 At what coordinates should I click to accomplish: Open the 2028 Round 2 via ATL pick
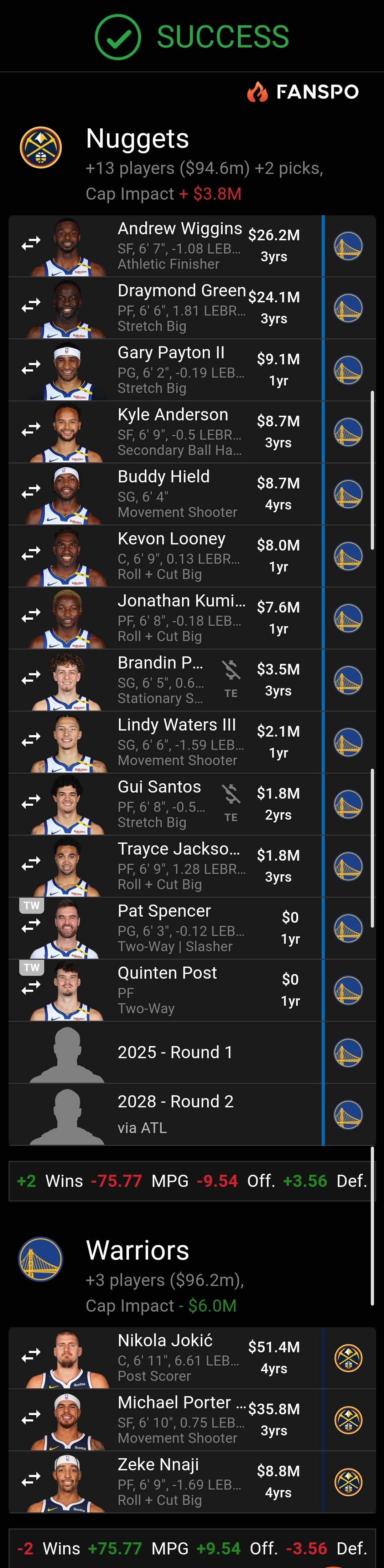(175, 1114)
